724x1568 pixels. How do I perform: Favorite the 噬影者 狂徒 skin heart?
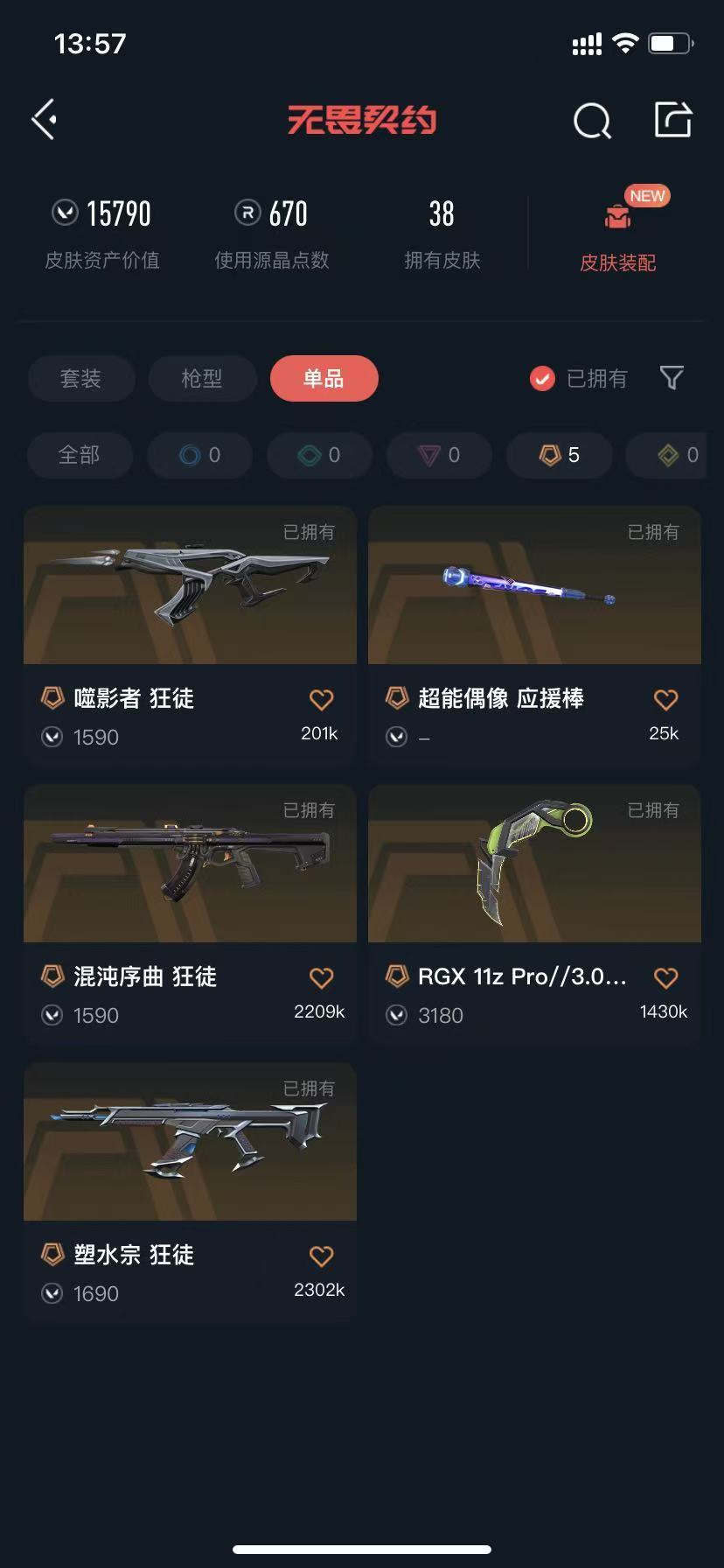[x=320, y=699]
